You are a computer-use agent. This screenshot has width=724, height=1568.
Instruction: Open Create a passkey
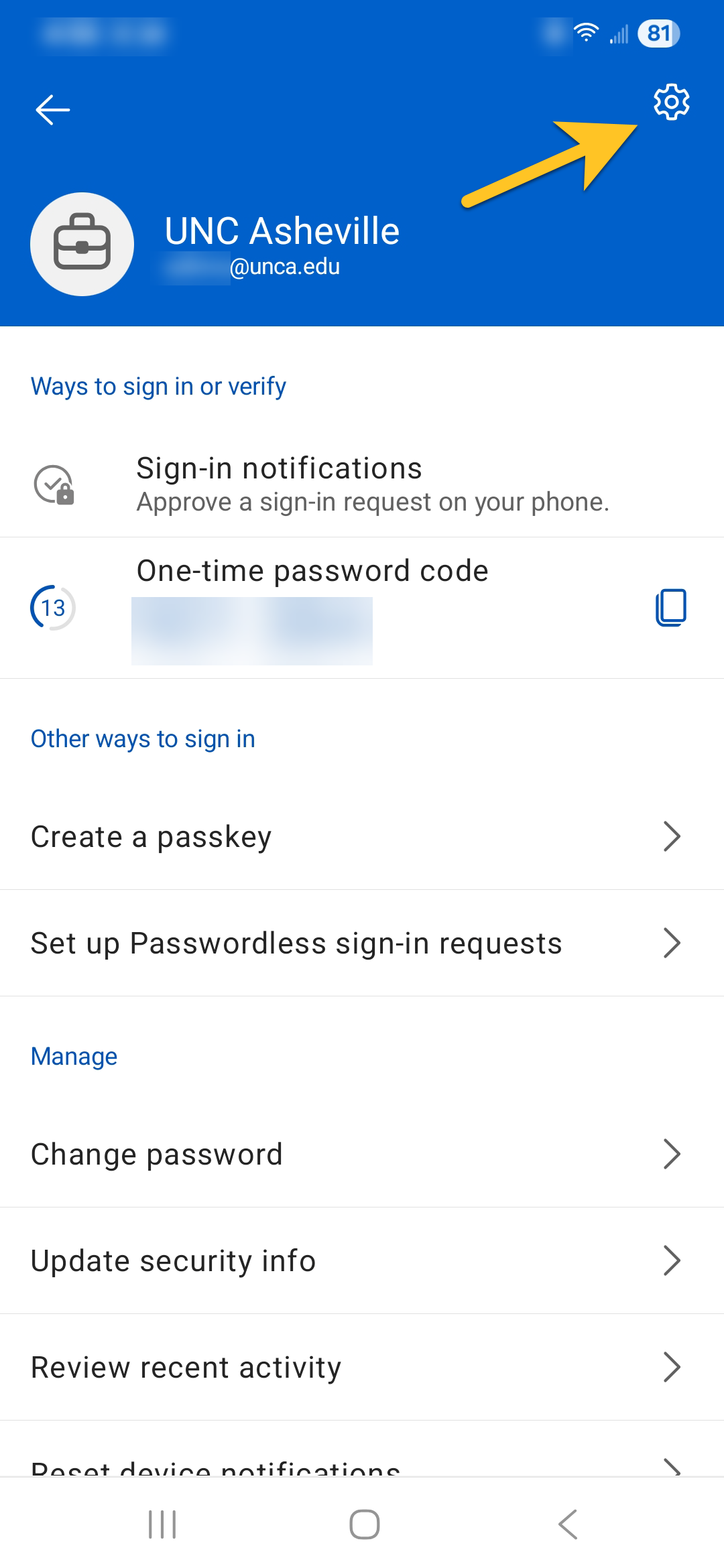(362, 837)
